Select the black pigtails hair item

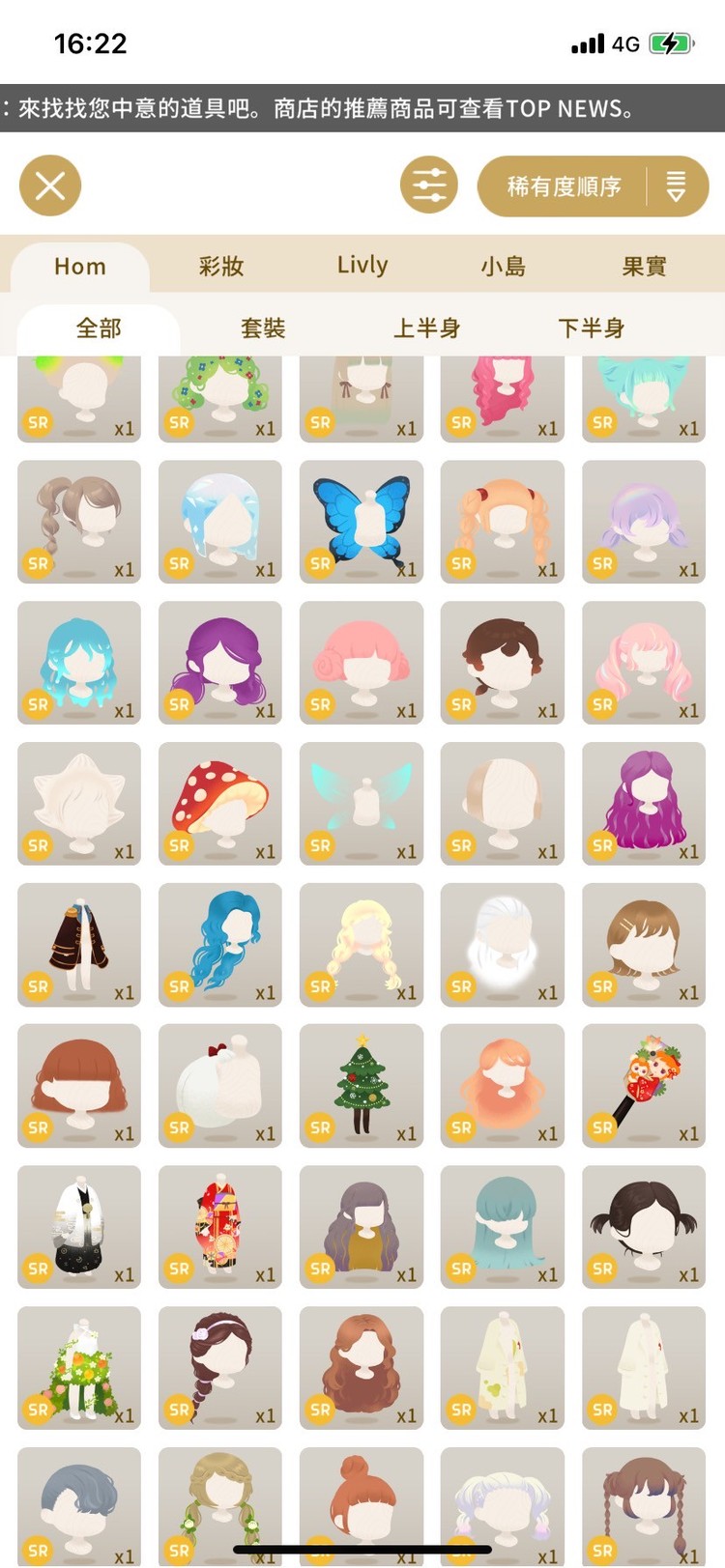(644, 1227)
